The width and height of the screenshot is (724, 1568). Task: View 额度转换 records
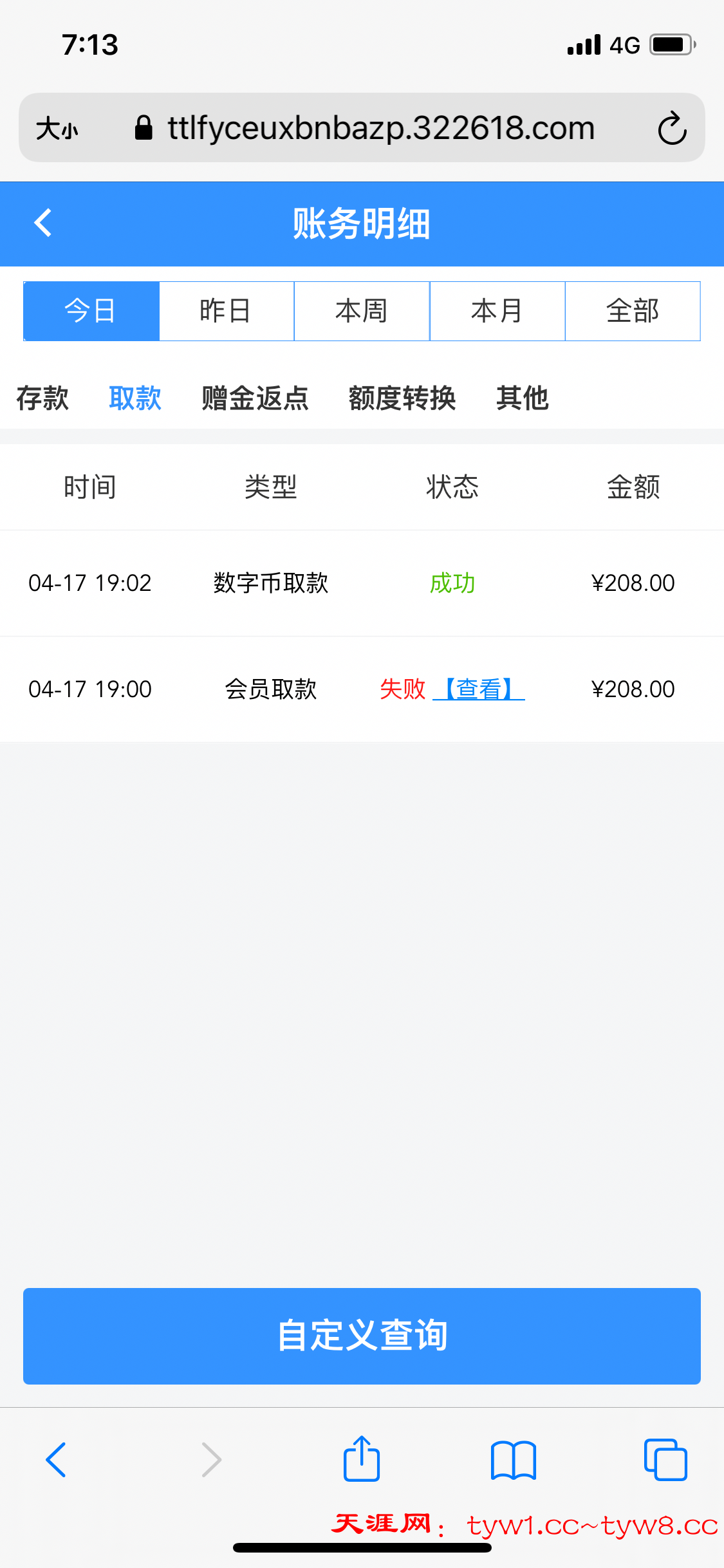402,398
